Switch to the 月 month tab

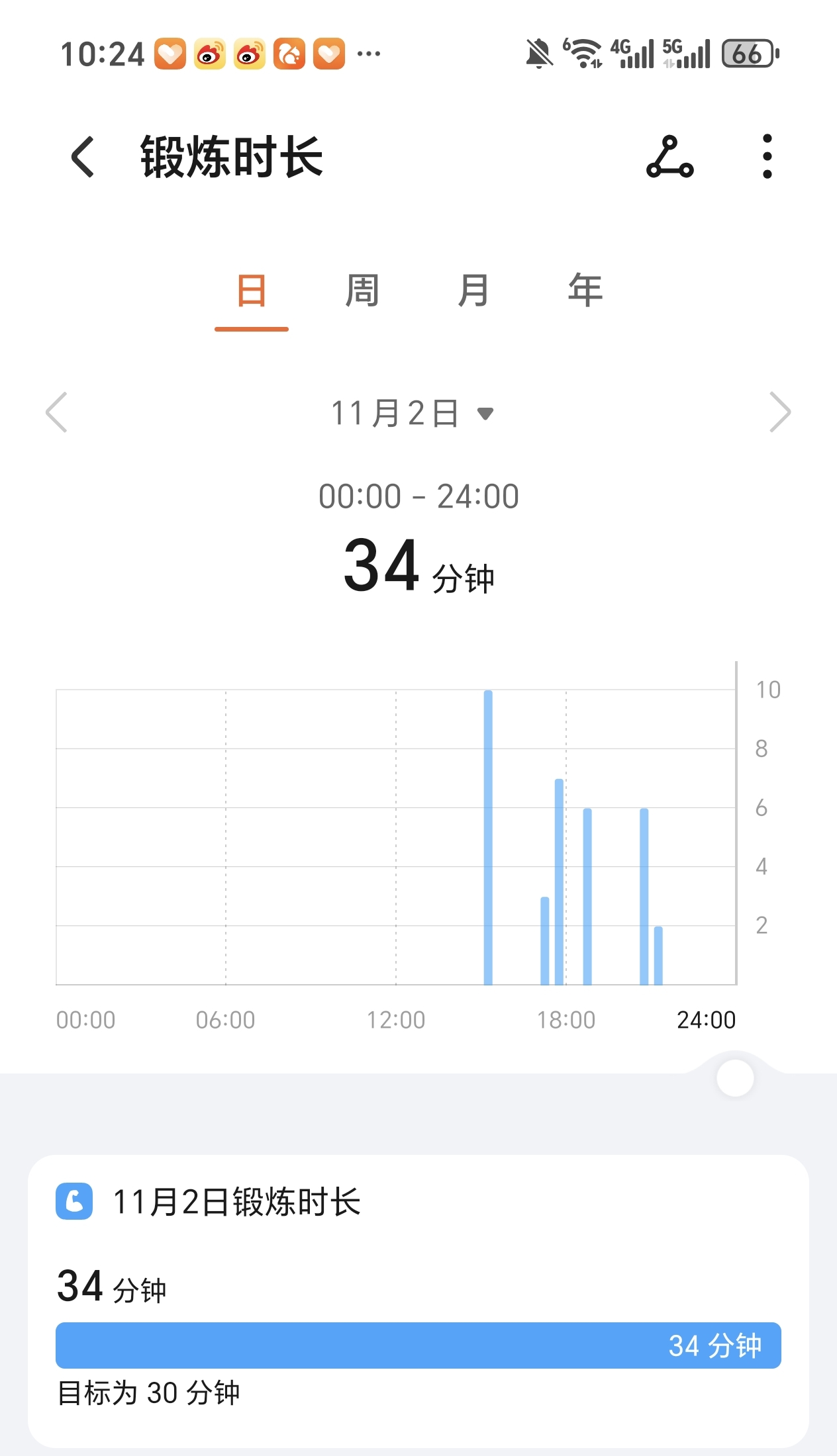tap(473, 291)
